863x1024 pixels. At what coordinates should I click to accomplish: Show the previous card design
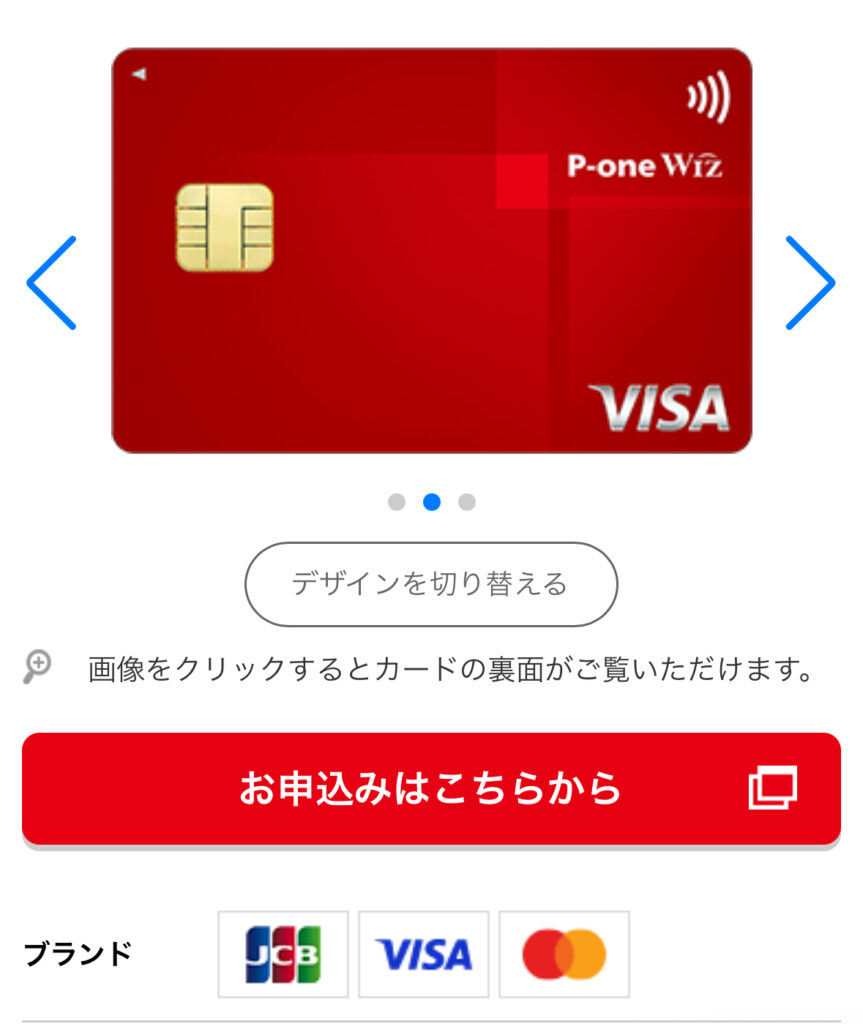[x=51, y=283]
